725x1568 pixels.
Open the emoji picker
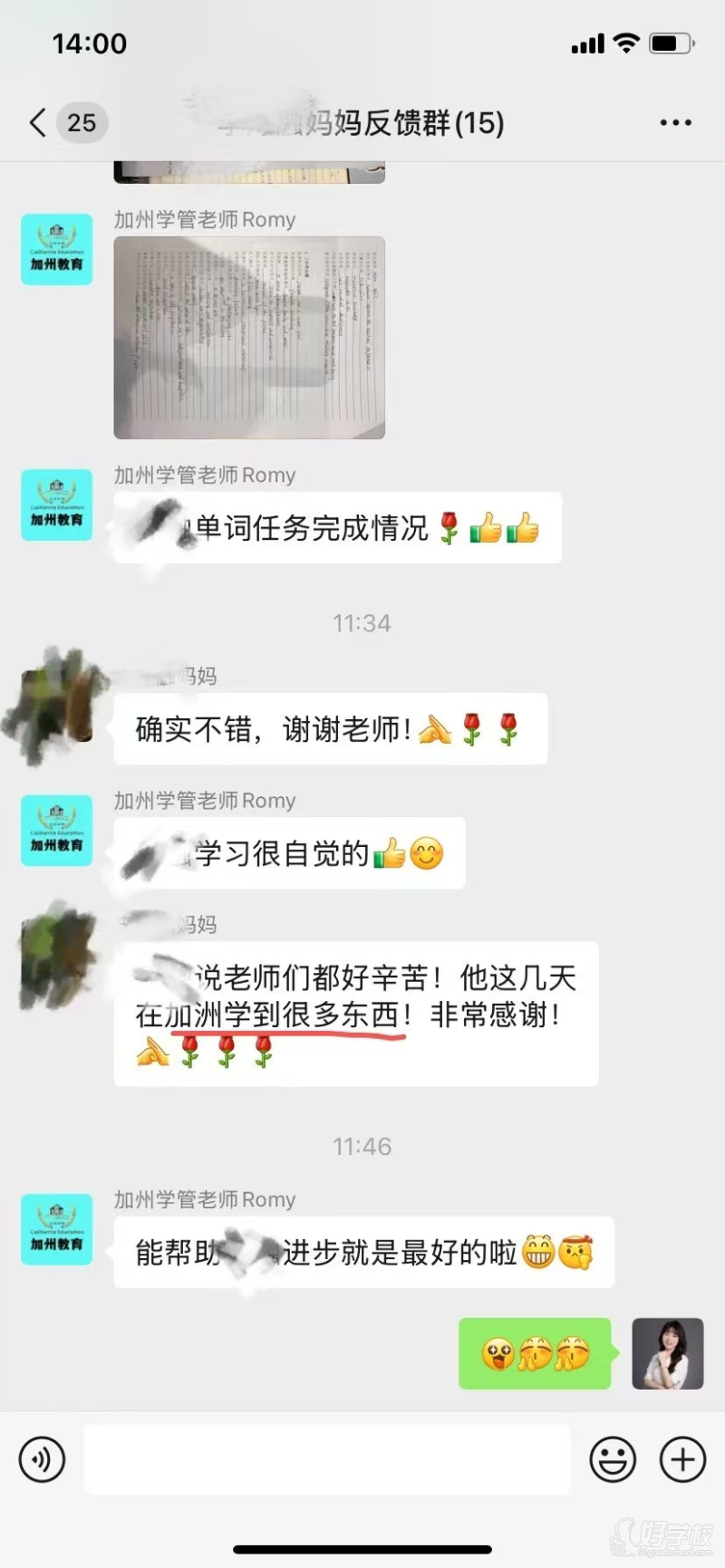(x=613, y=1459)
